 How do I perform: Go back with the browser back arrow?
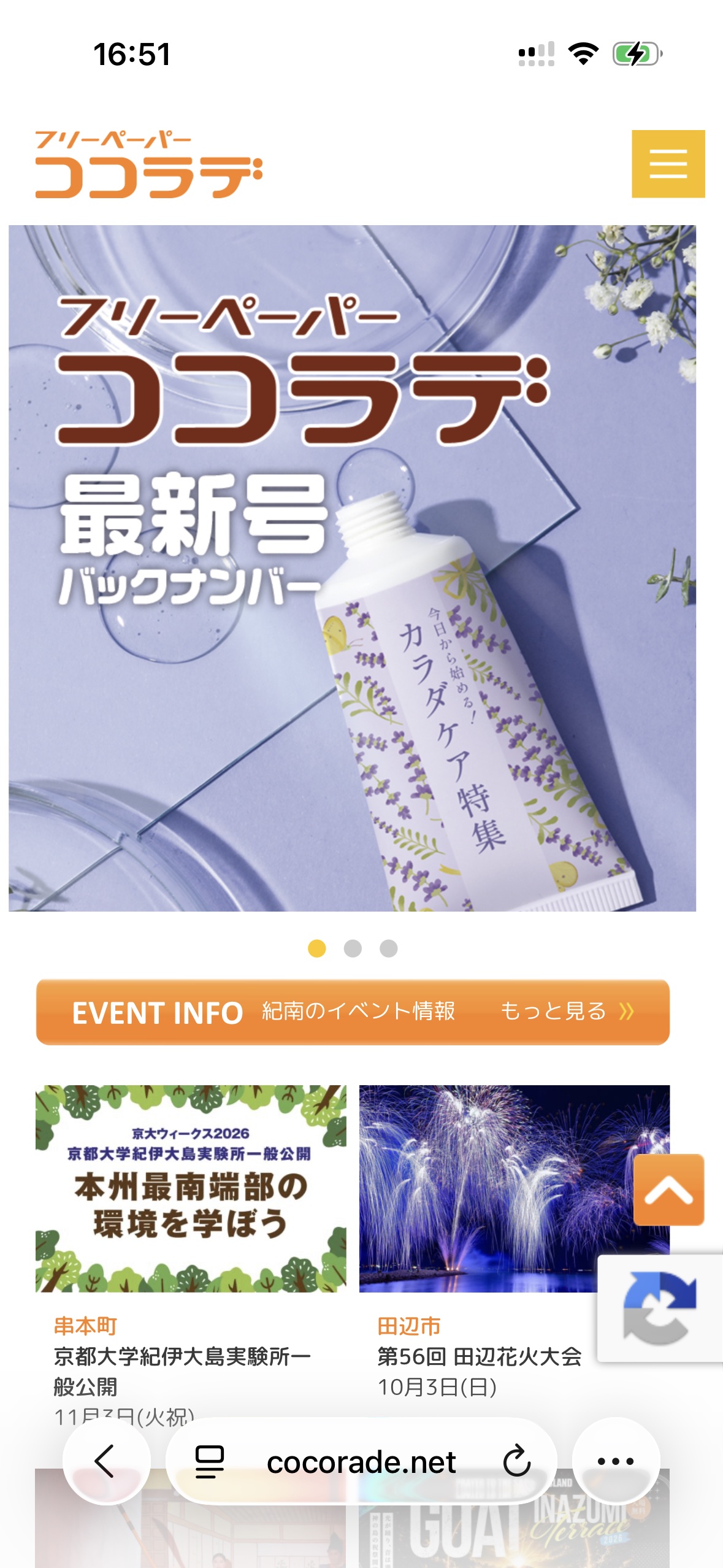[x=106, y=1461]
